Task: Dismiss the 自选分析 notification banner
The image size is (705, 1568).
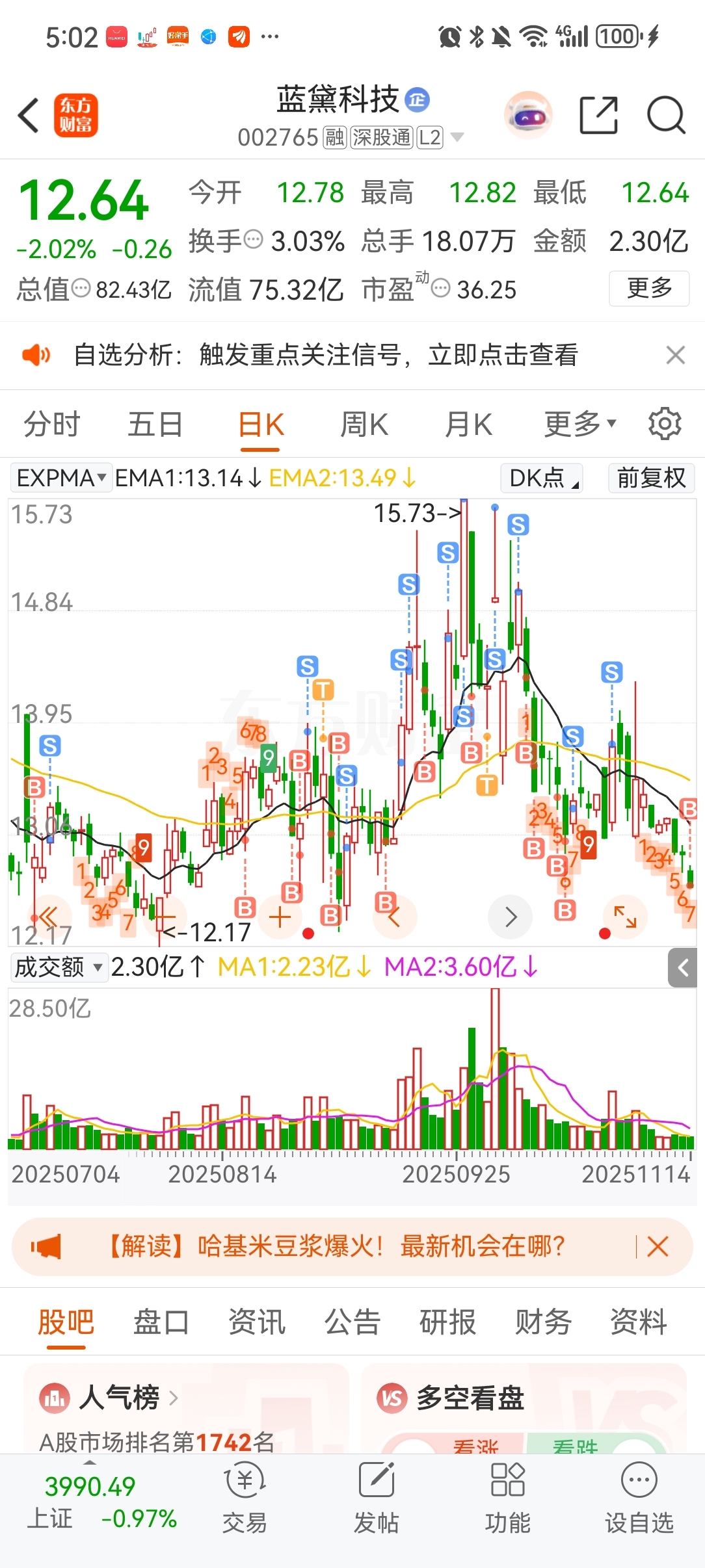Action: pyautogui.click(x=676, y=355)
